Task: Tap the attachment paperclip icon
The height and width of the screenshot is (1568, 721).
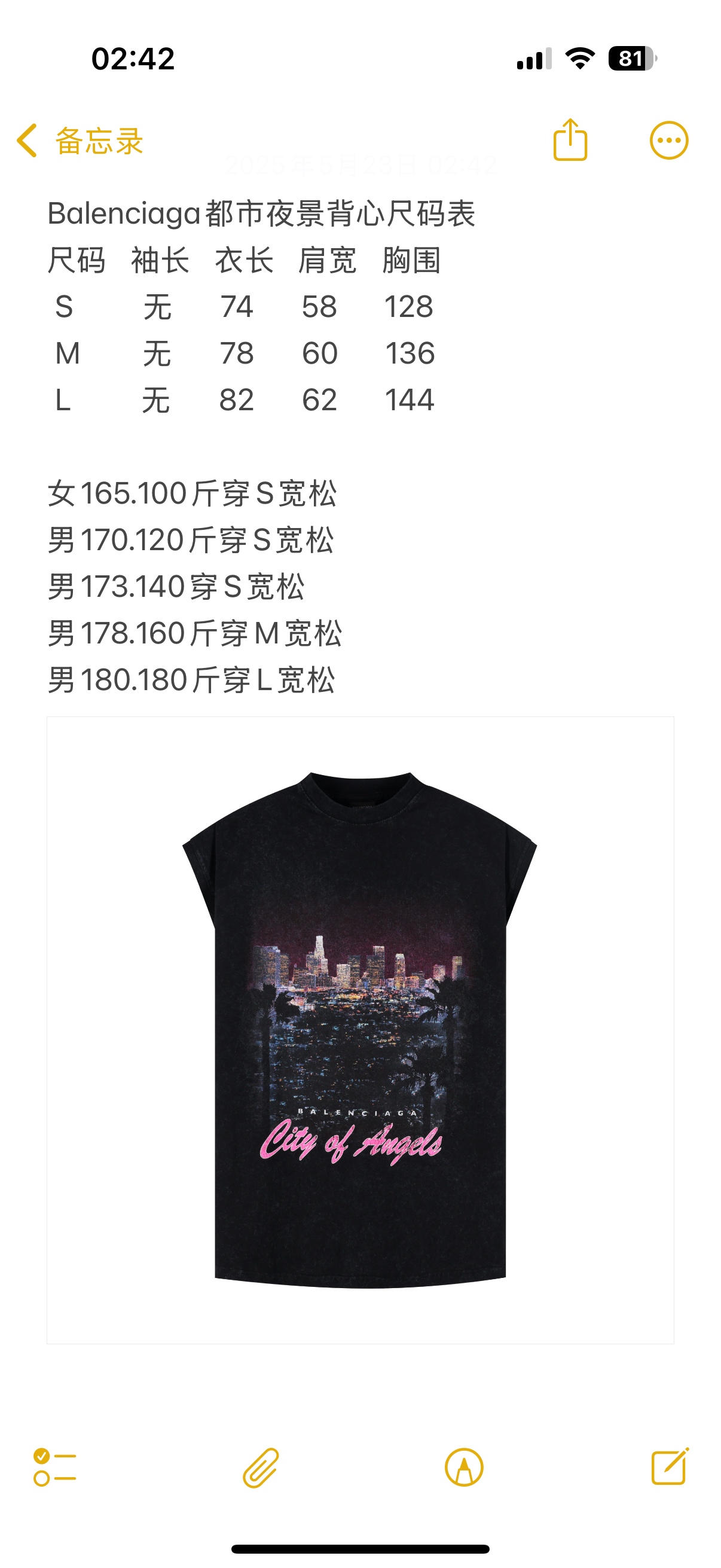Action: [261, 1467]
